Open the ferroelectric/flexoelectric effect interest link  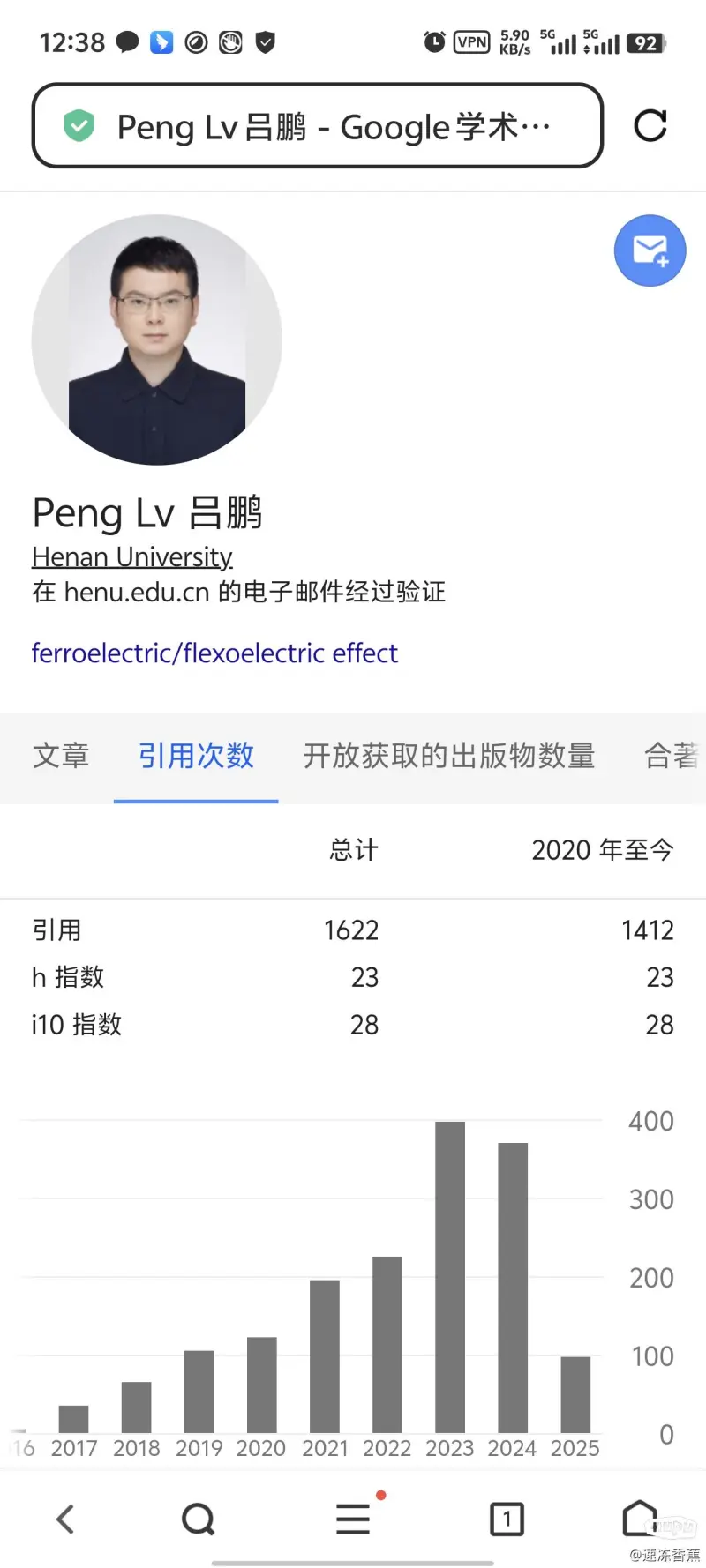[x=214, y=653]
